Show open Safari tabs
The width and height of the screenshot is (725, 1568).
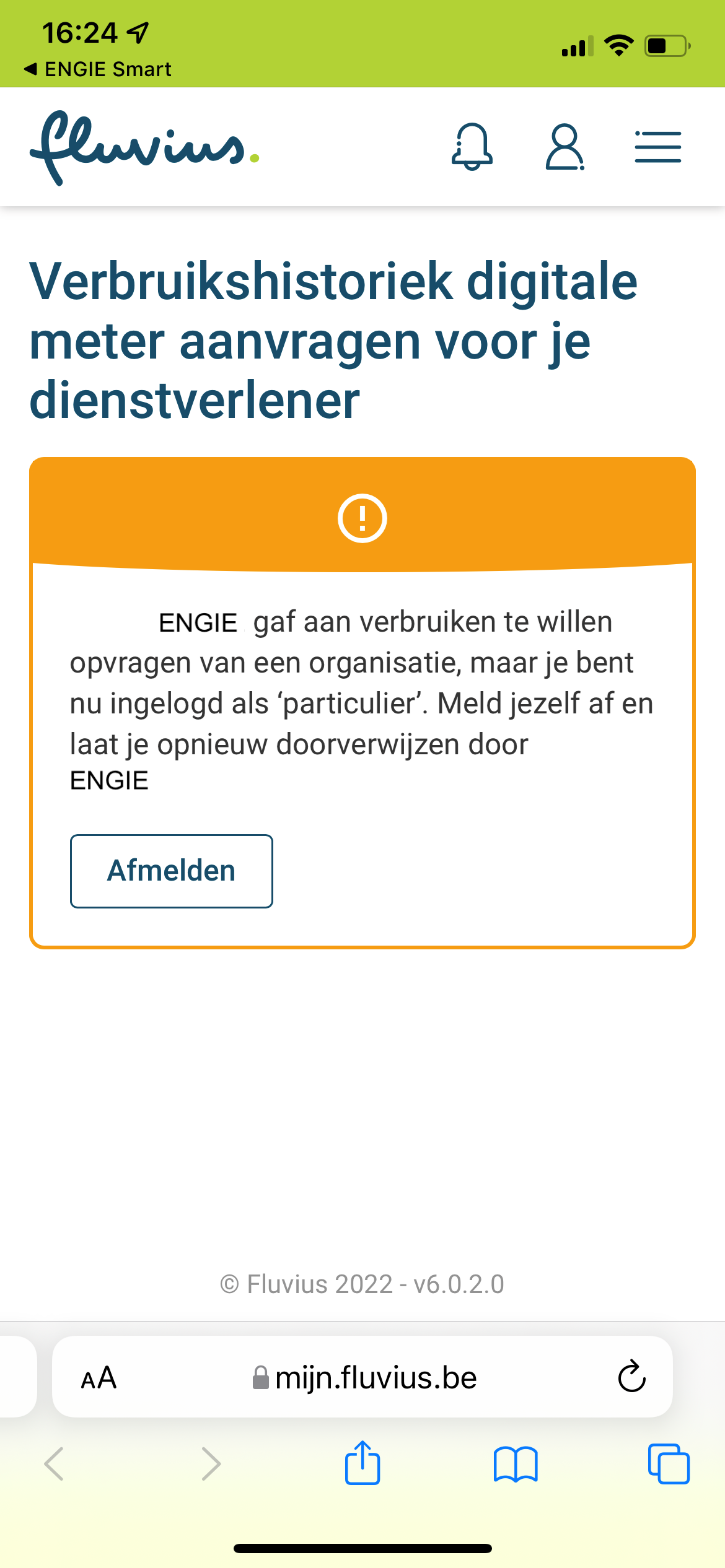point(669,1464)
